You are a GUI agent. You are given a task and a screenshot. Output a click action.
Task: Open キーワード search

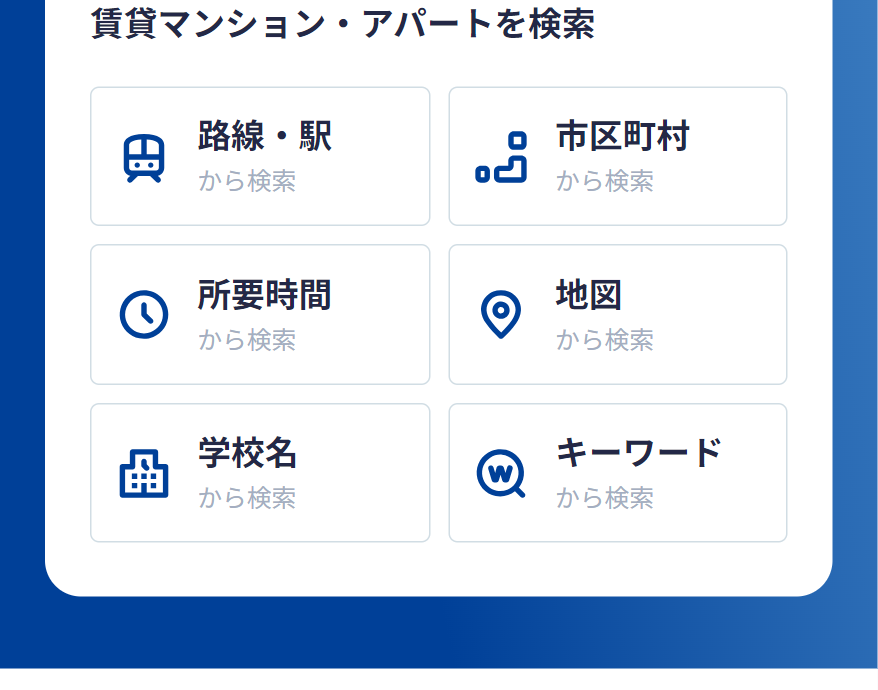(618, 472)
